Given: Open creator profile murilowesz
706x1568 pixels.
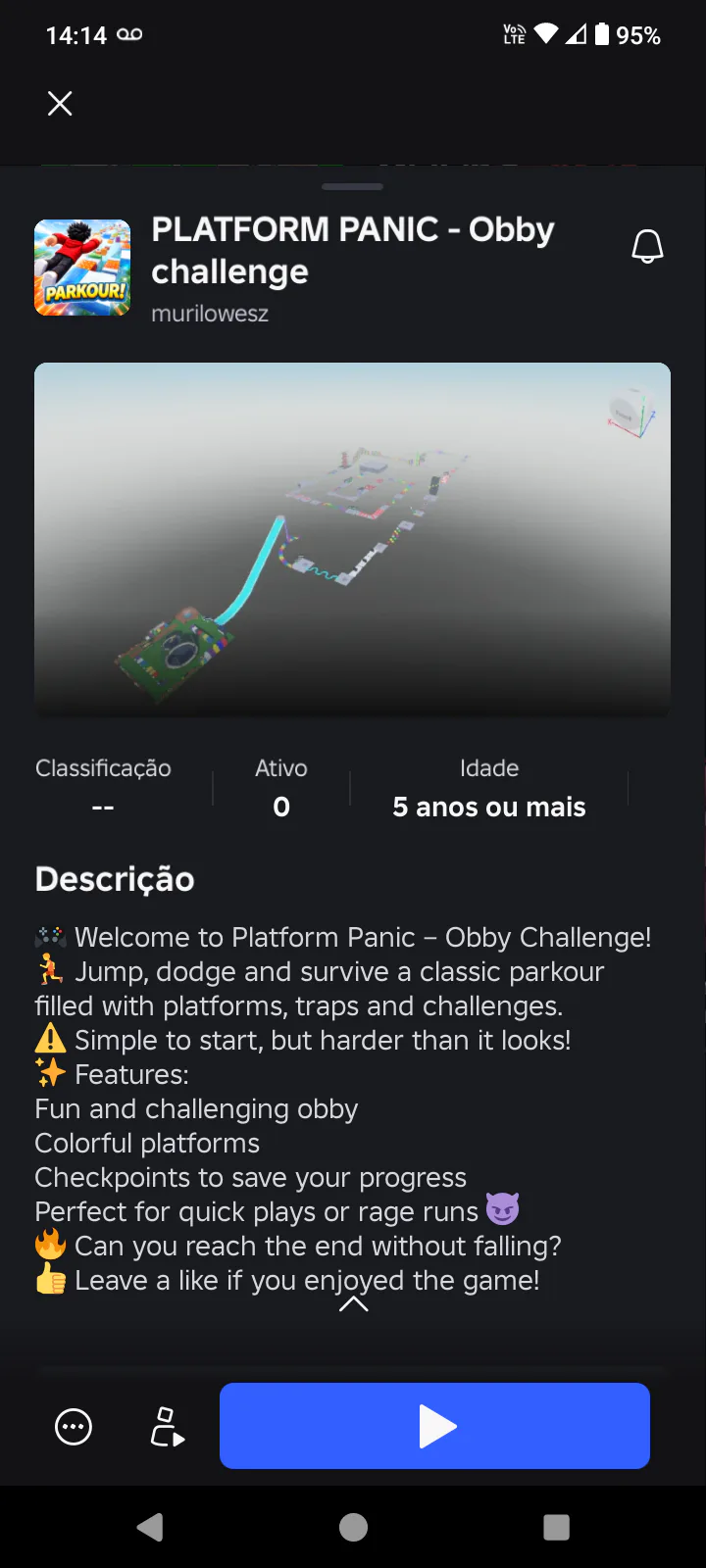Looking at the screenshot, I should click(210, 314).
